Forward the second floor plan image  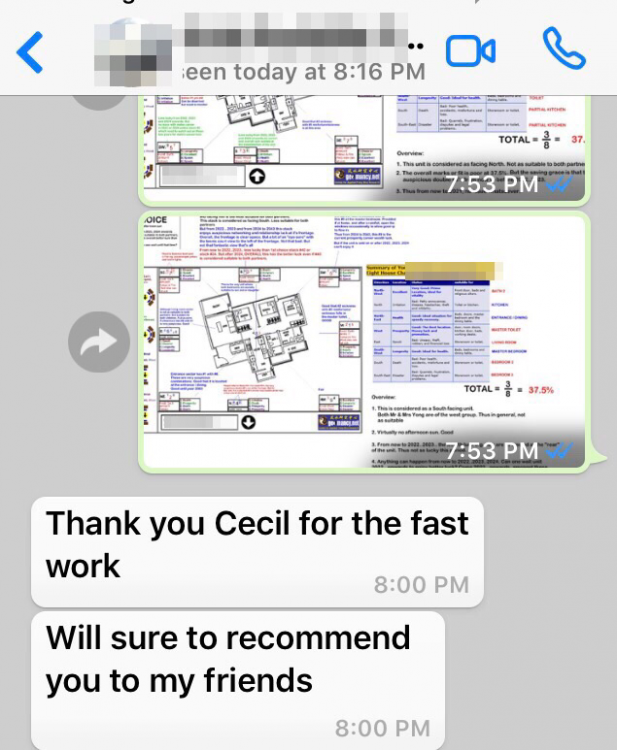point(97,344)
